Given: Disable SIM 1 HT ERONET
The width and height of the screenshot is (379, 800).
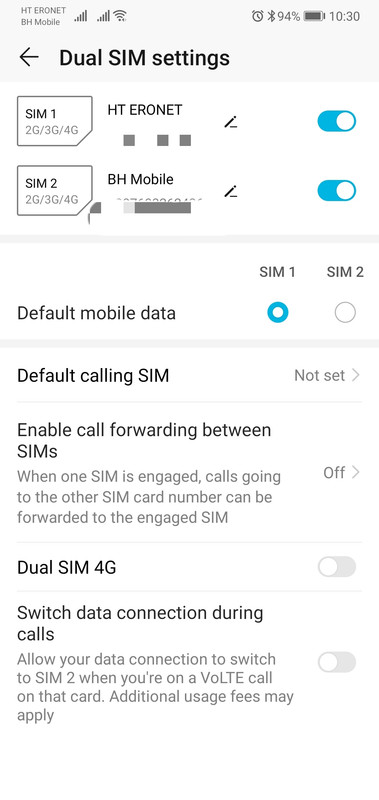Looking at the screenshot, I should click(x=337, y=121).
